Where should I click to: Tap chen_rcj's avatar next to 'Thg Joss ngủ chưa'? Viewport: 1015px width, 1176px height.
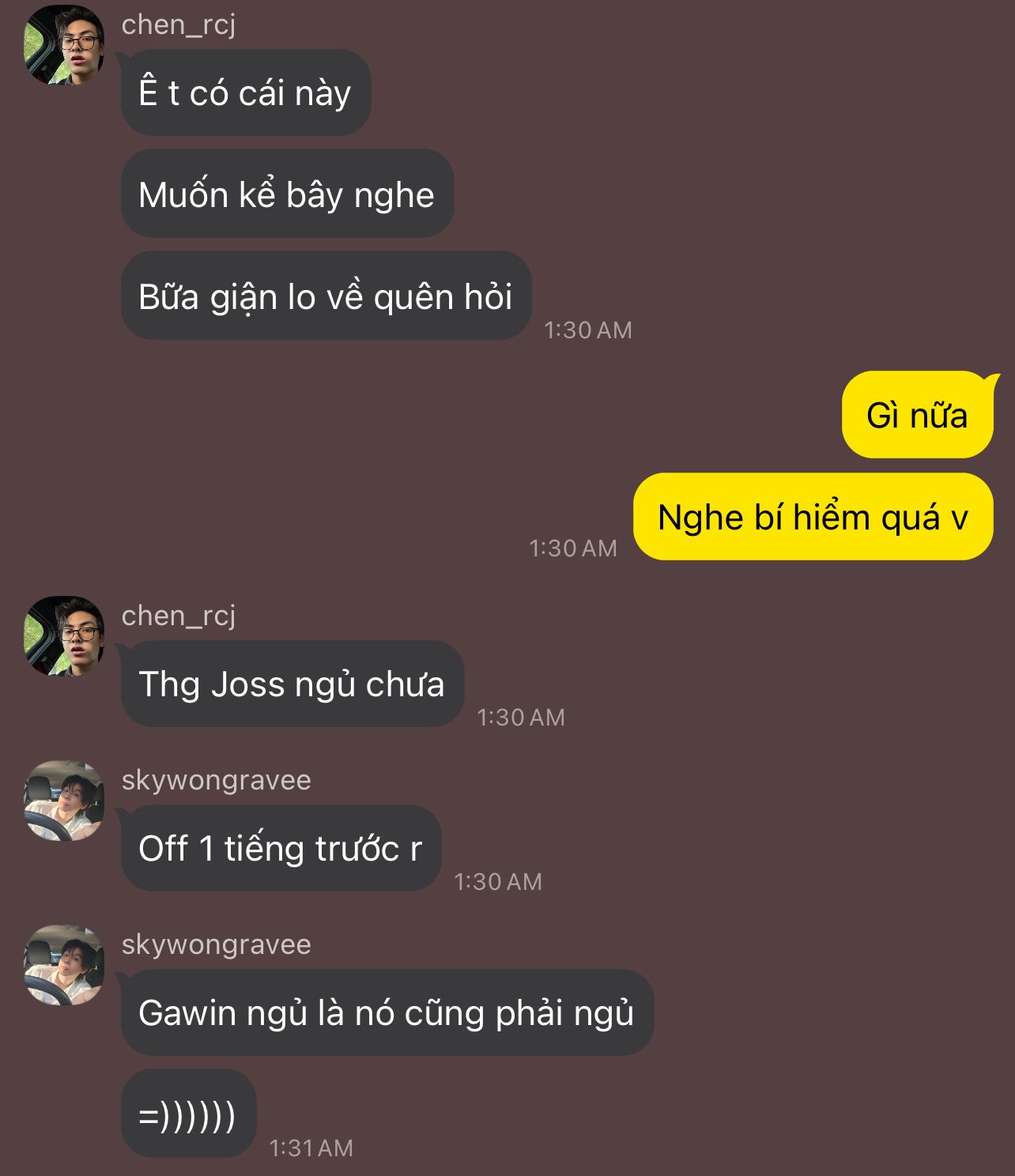[64, 635]
